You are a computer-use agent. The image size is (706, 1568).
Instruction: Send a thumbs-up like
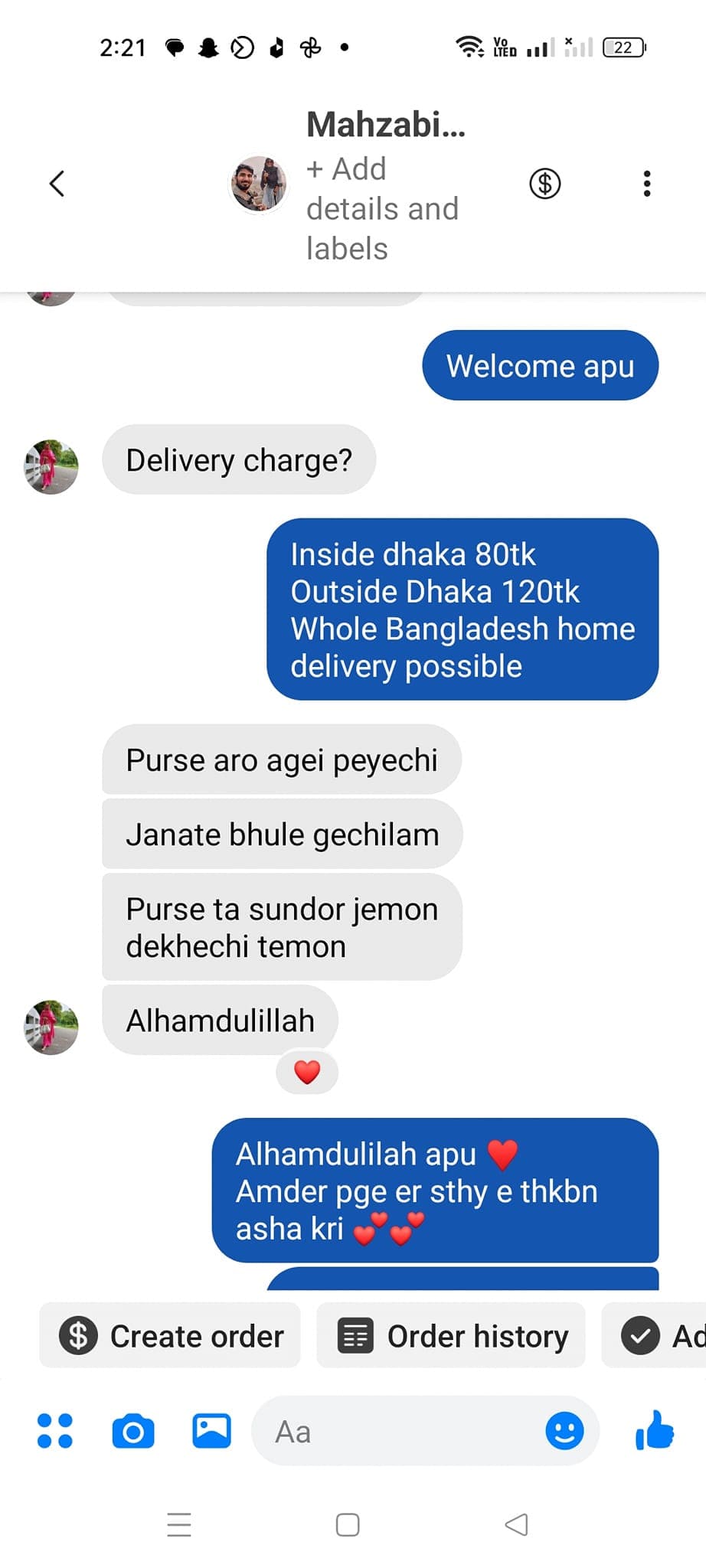coord(655,1431)
